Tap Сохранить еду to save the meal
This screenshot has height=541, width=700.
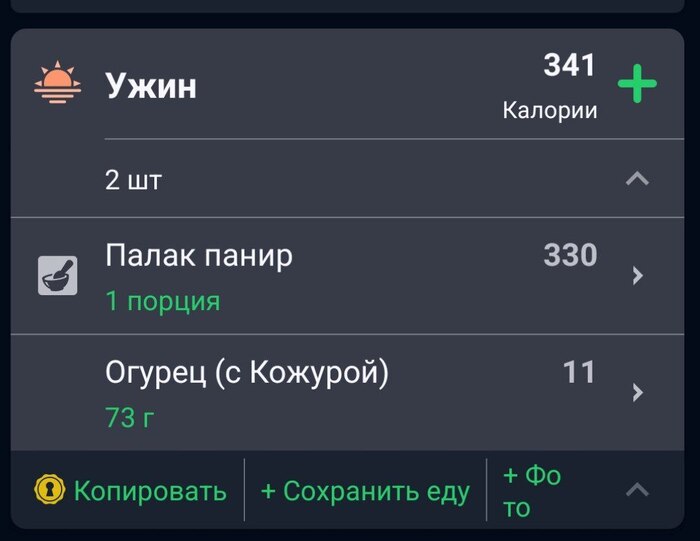coord(365,491)
